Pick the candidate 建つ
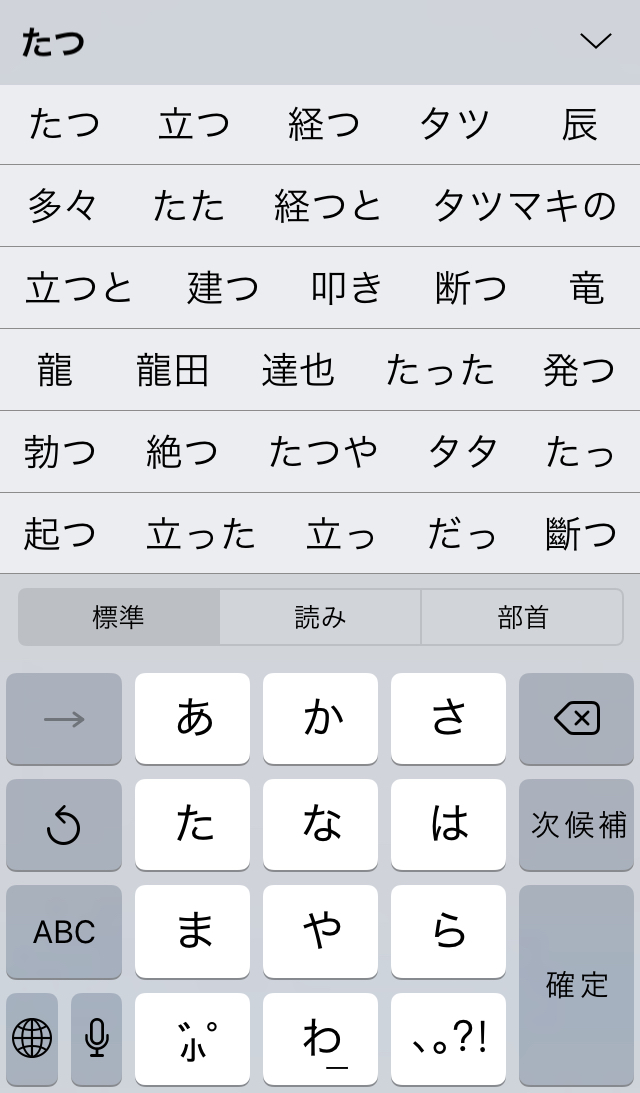This screenshot has height=1093, width=640. pyautogui.click(x=223, y=288)
